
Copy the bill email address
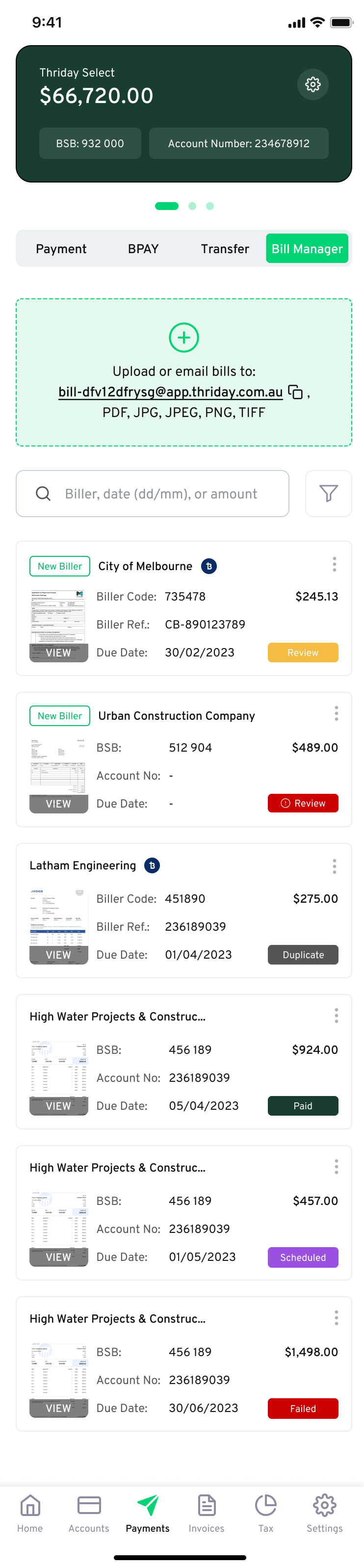(x=295, y=392)
